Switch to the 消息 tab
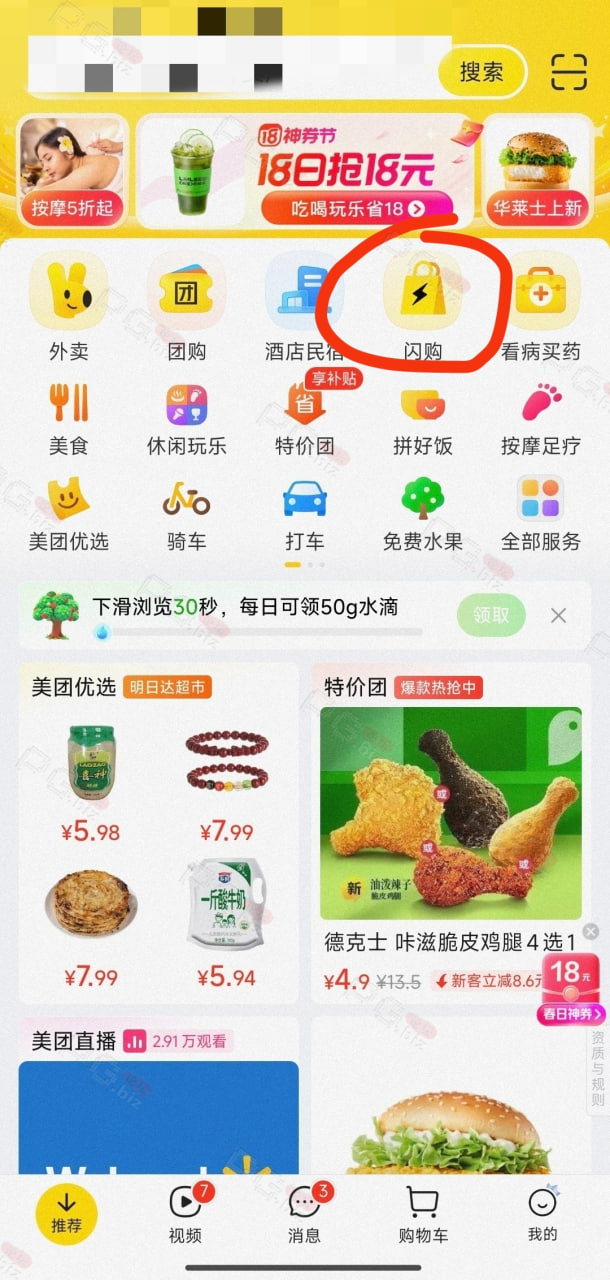This screenshot has width=610, height=1280. click(305, 1214)
